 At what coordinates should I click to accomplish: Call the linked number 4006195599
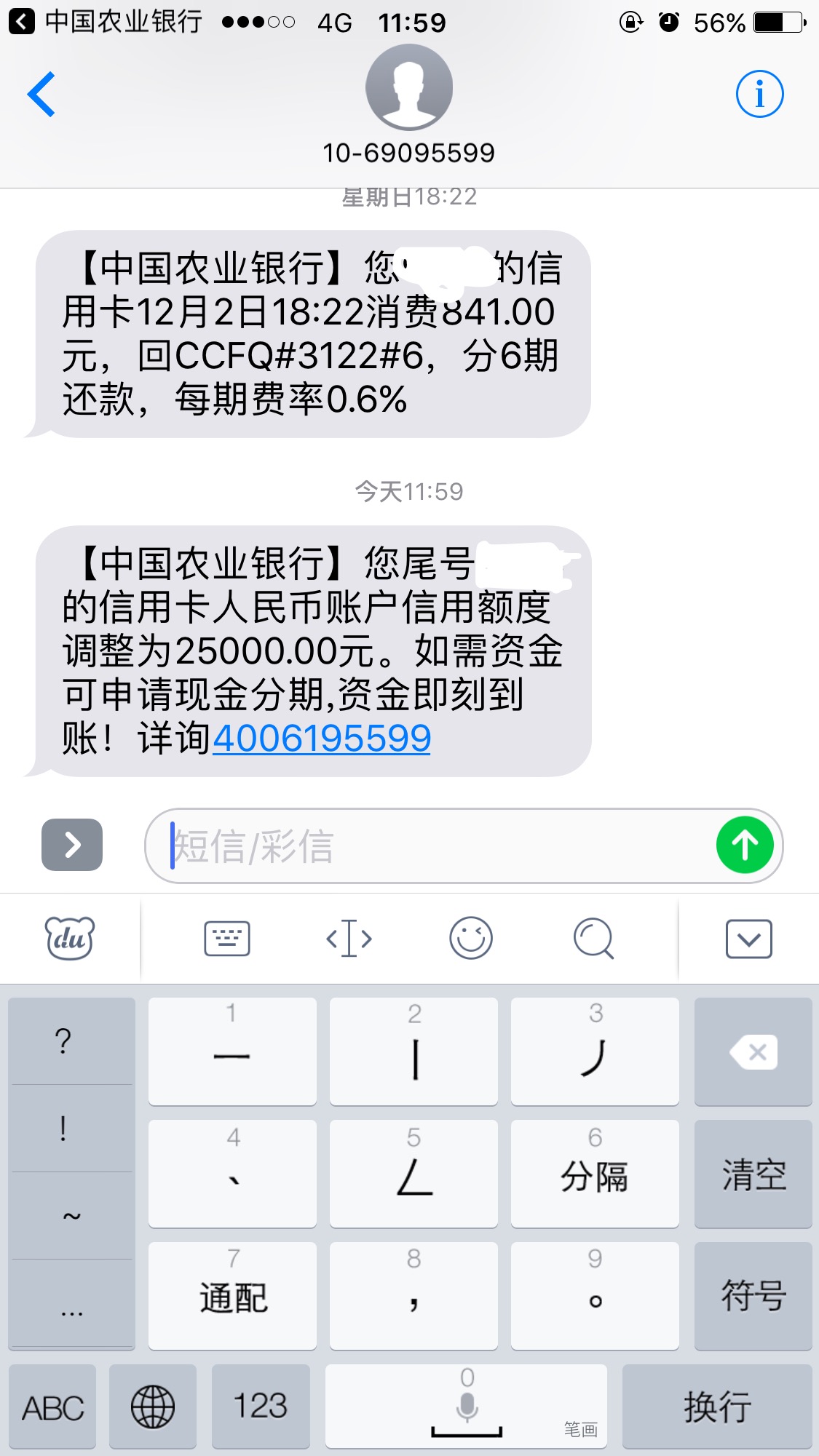[x=321, y=738]
